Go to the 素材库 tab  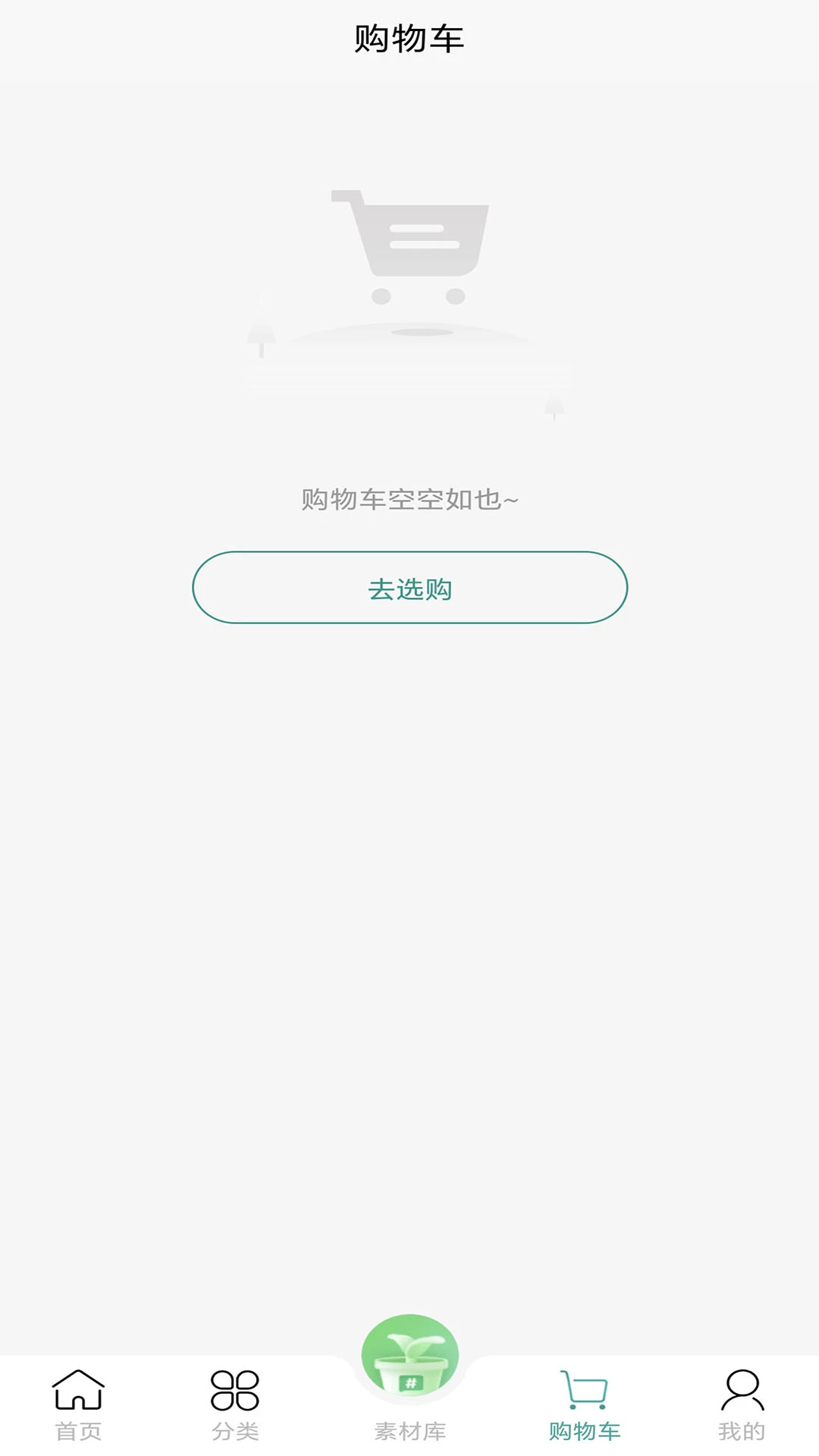tap(409, 1380)
